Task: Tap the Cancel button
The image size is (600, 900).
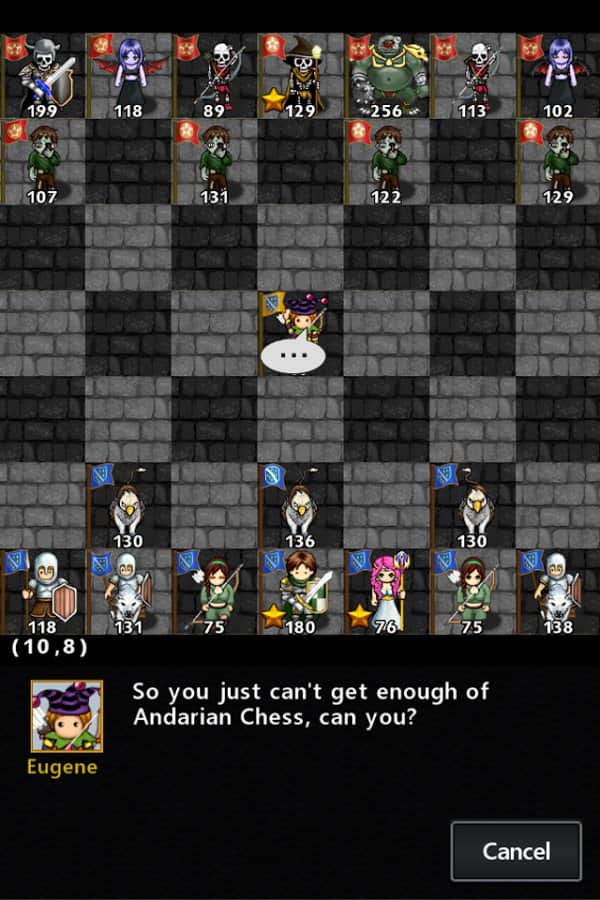Action: coord(516,851)
